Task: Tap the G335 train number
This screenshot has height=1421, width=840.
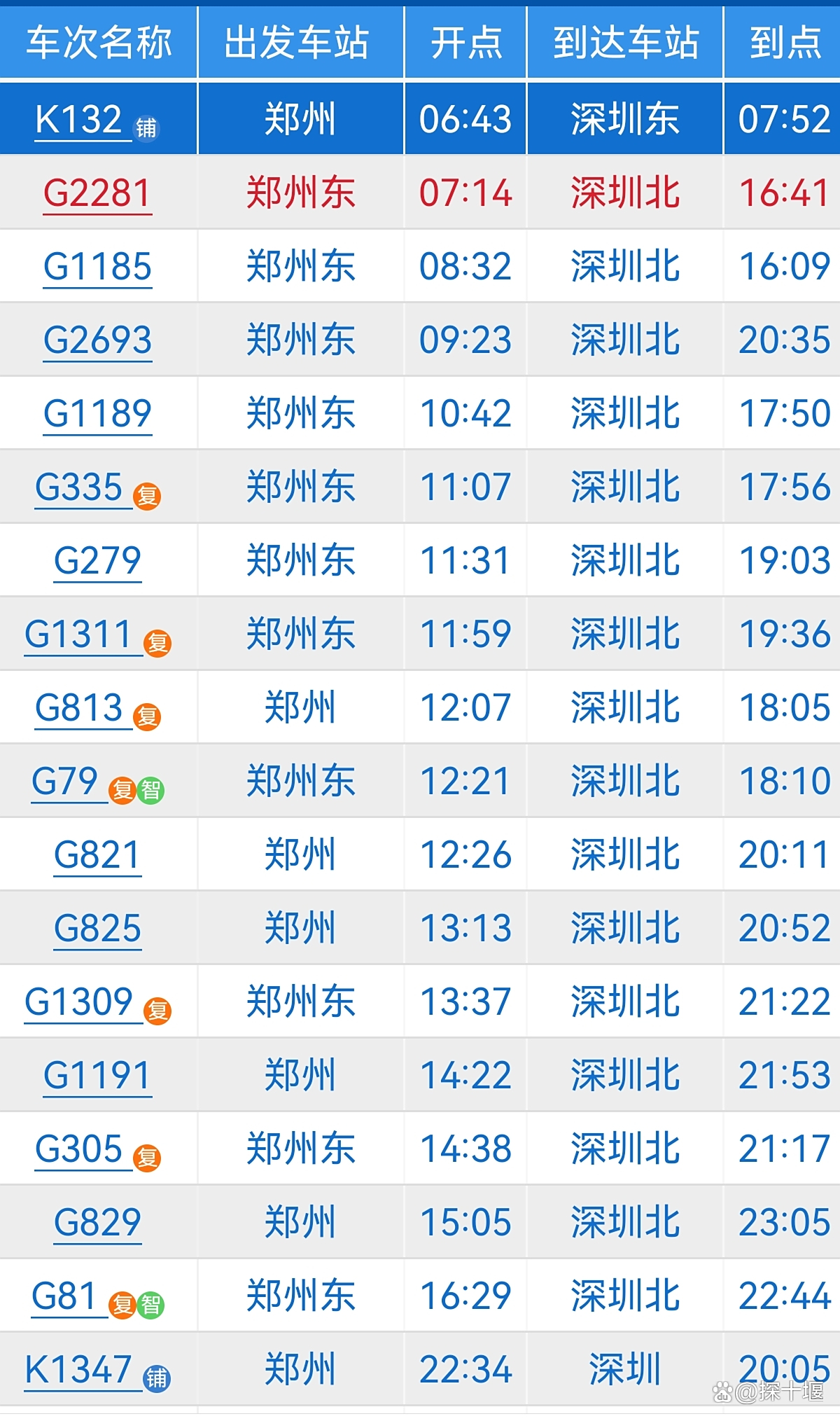Action: click(79, 487)
